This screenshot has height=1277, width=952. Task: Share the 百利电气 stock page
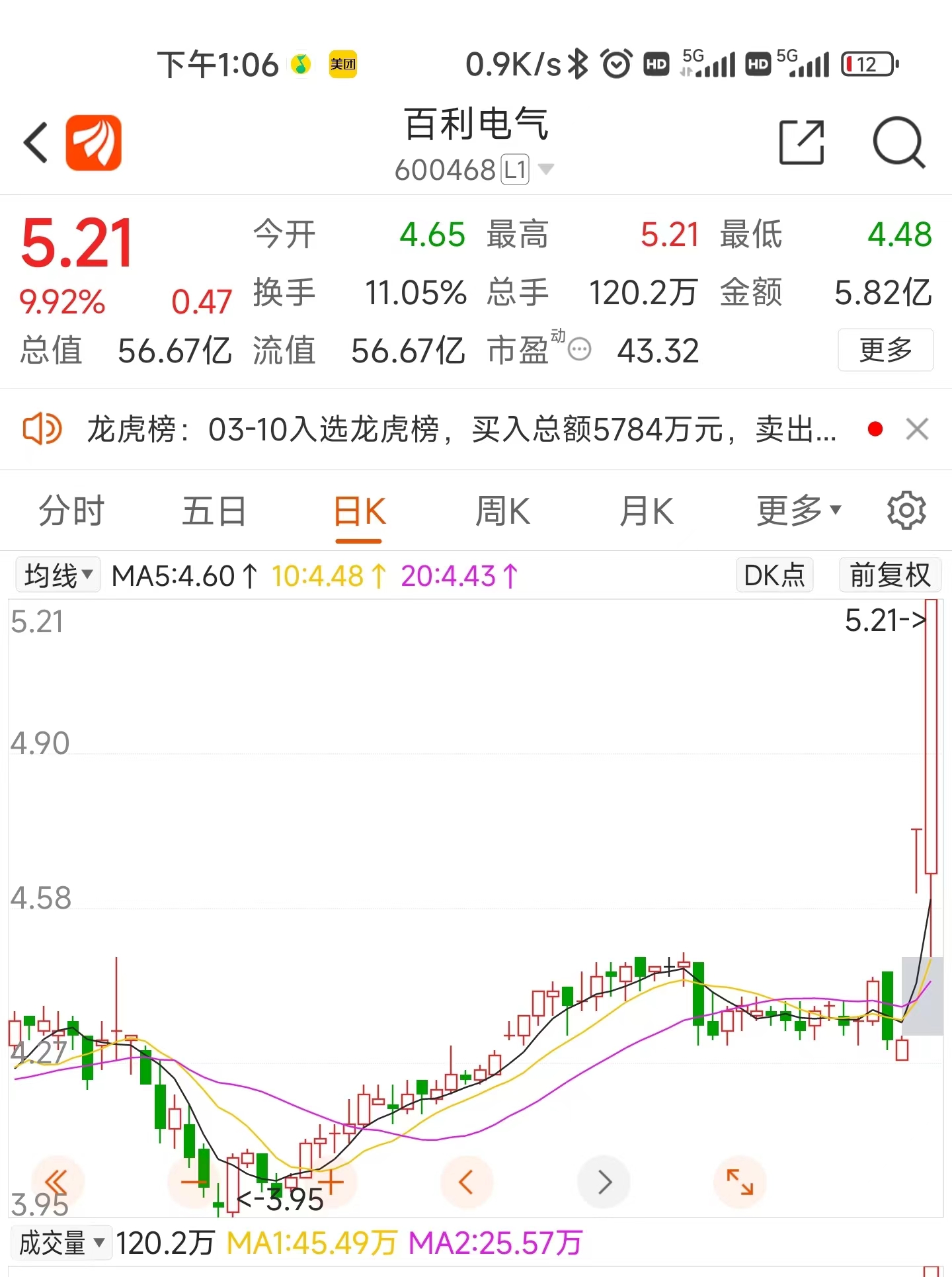point(801,142)
